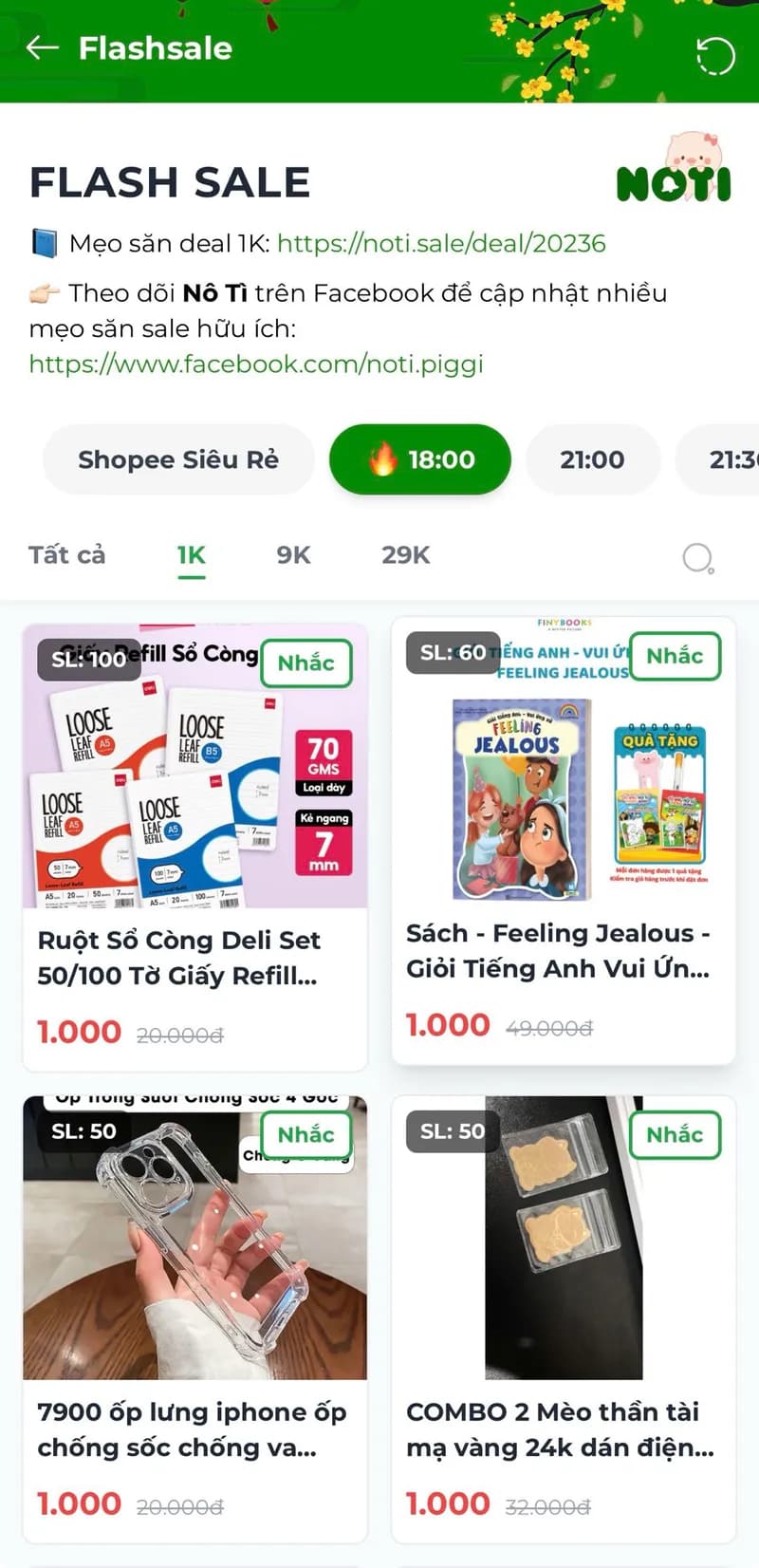Toggle Nhắc reminder on Feeling Jealous book
This screenshot has width=759, height=1568.
click(676, 656)
